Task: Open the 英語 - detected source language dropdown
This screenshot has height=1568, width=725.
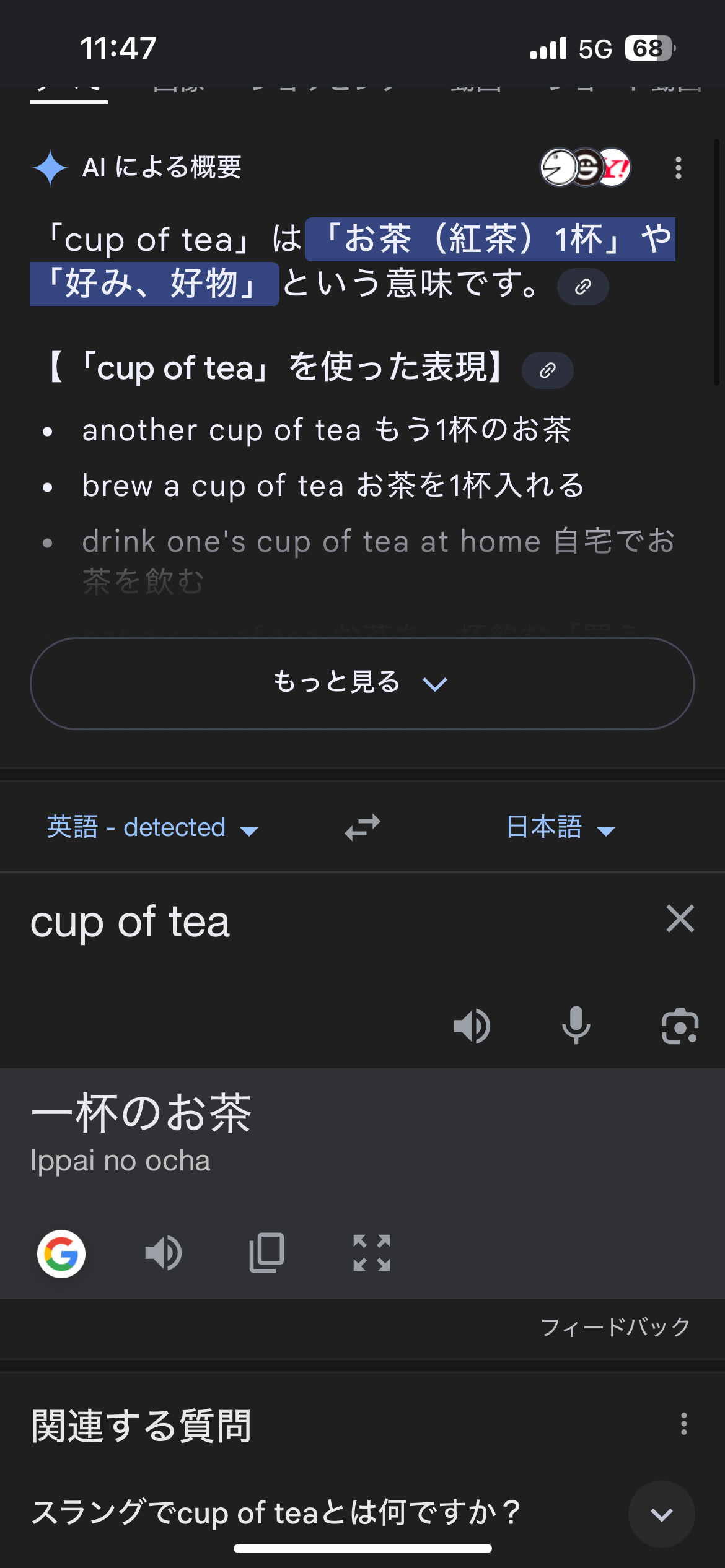Action: (x=152, y=828)
